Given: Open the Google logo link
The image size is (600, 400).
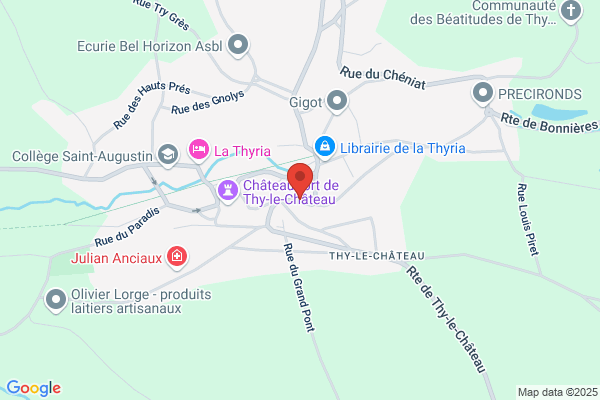Looking at the screenshot, I should click(34, 388).
